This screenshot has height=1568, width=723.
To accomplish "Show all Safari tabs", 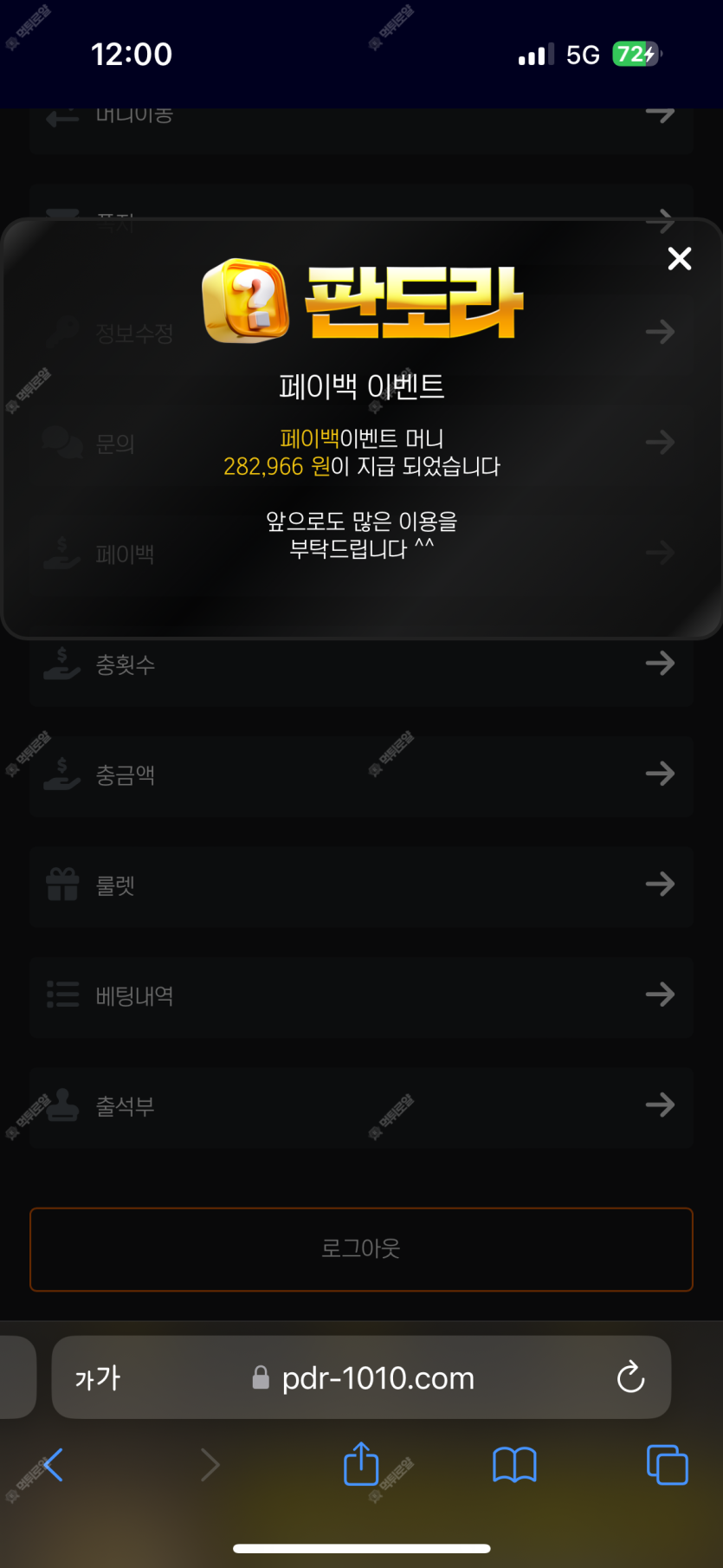I will pyautogui.click(x=667, y=1465).
